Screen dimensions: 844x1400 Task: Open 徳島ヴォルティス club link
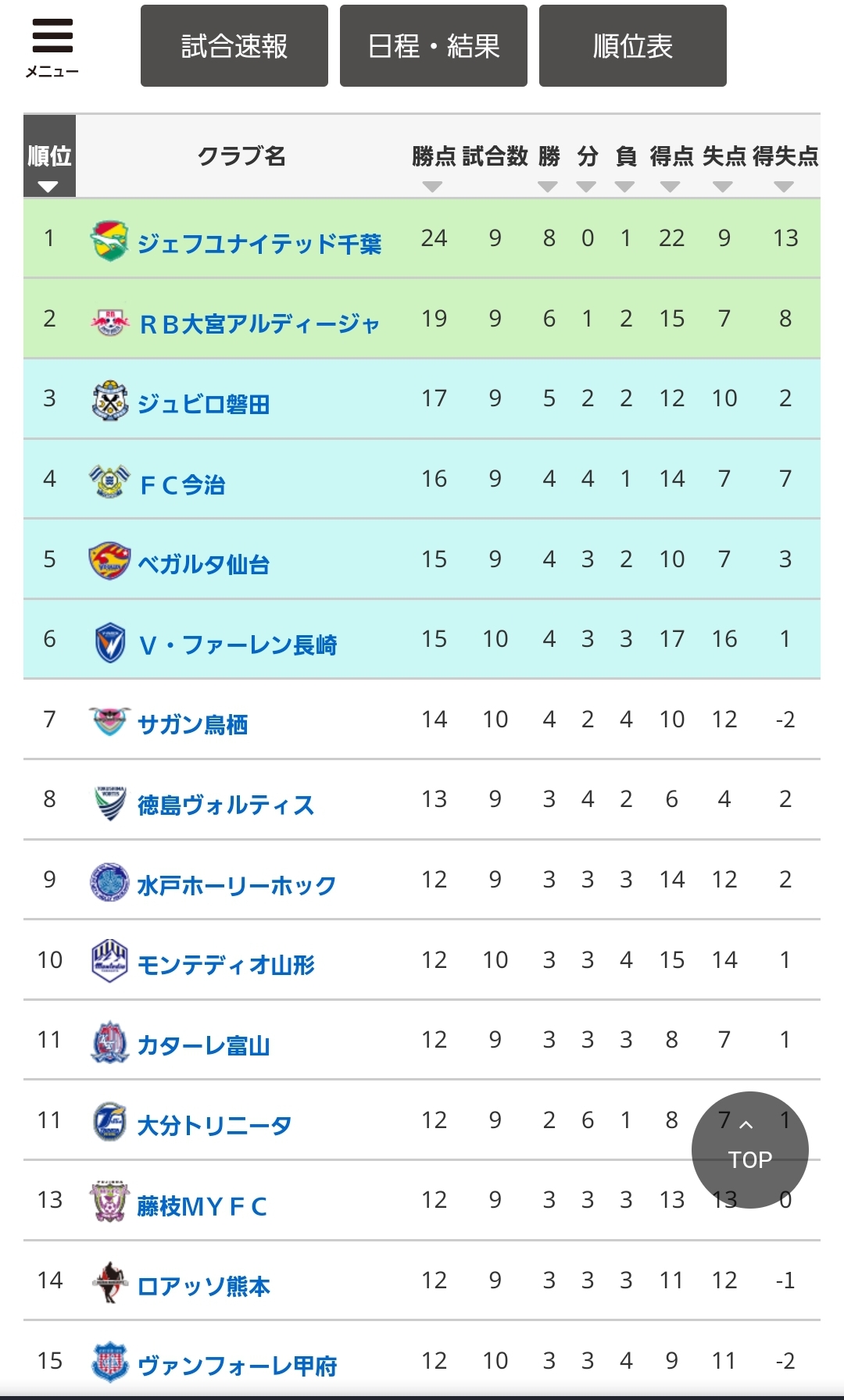tap(226, 805)
